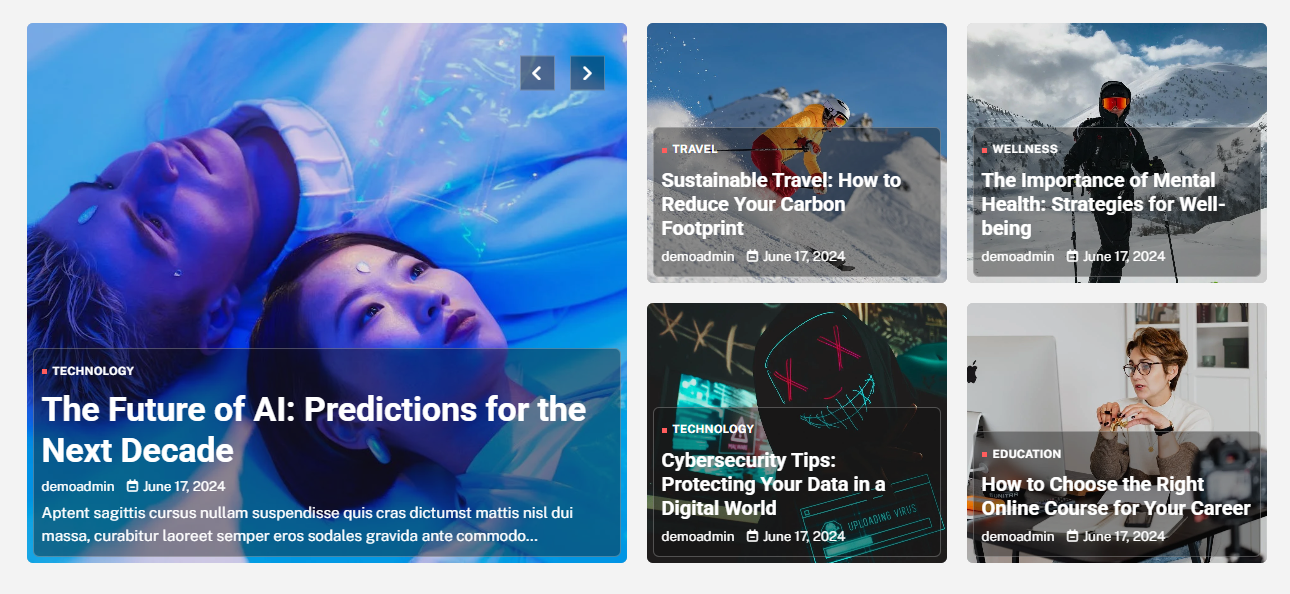Open the Sustainable Travel article

coord(781,204)
